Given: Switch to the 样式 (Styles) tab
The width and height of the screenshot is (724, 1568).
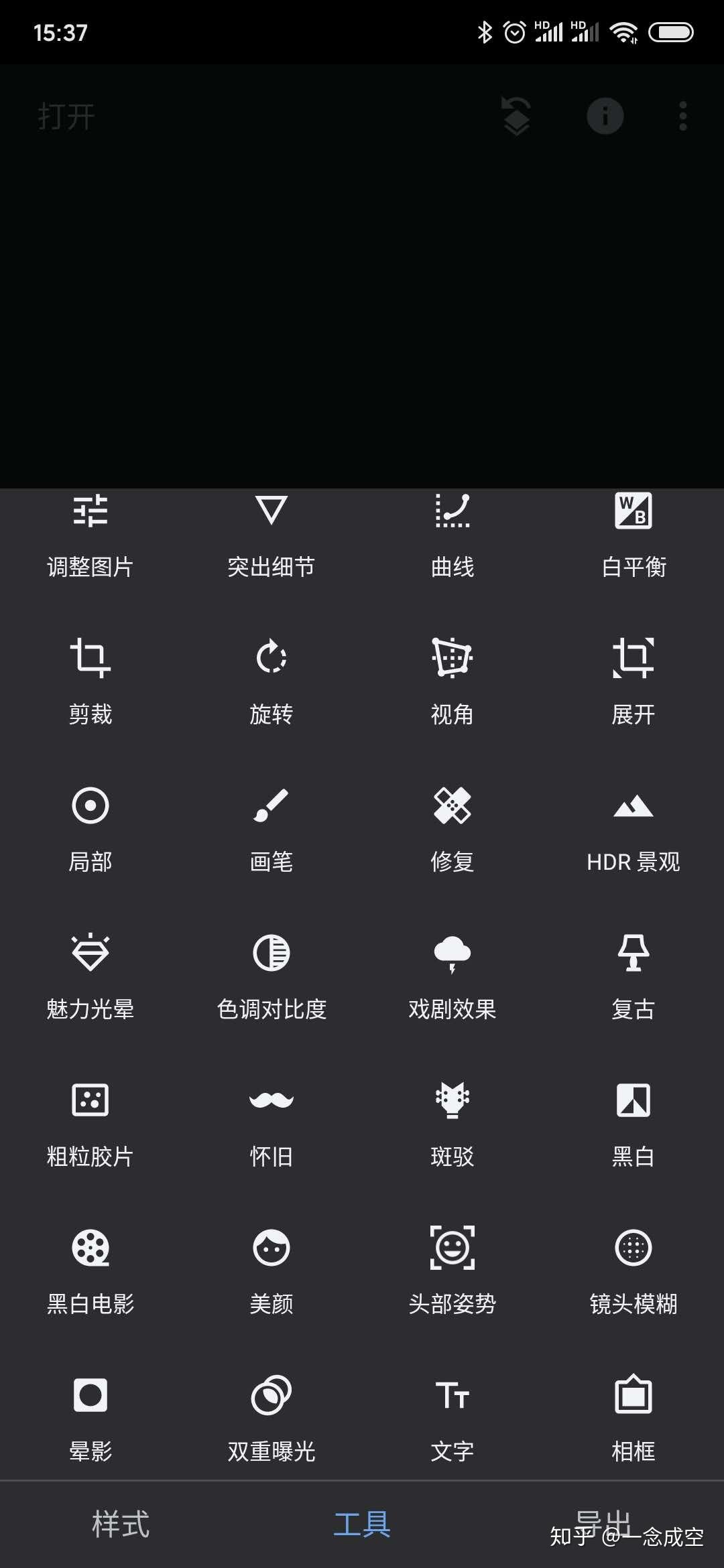Looking at the screenshot, I should coord(119,1522).
